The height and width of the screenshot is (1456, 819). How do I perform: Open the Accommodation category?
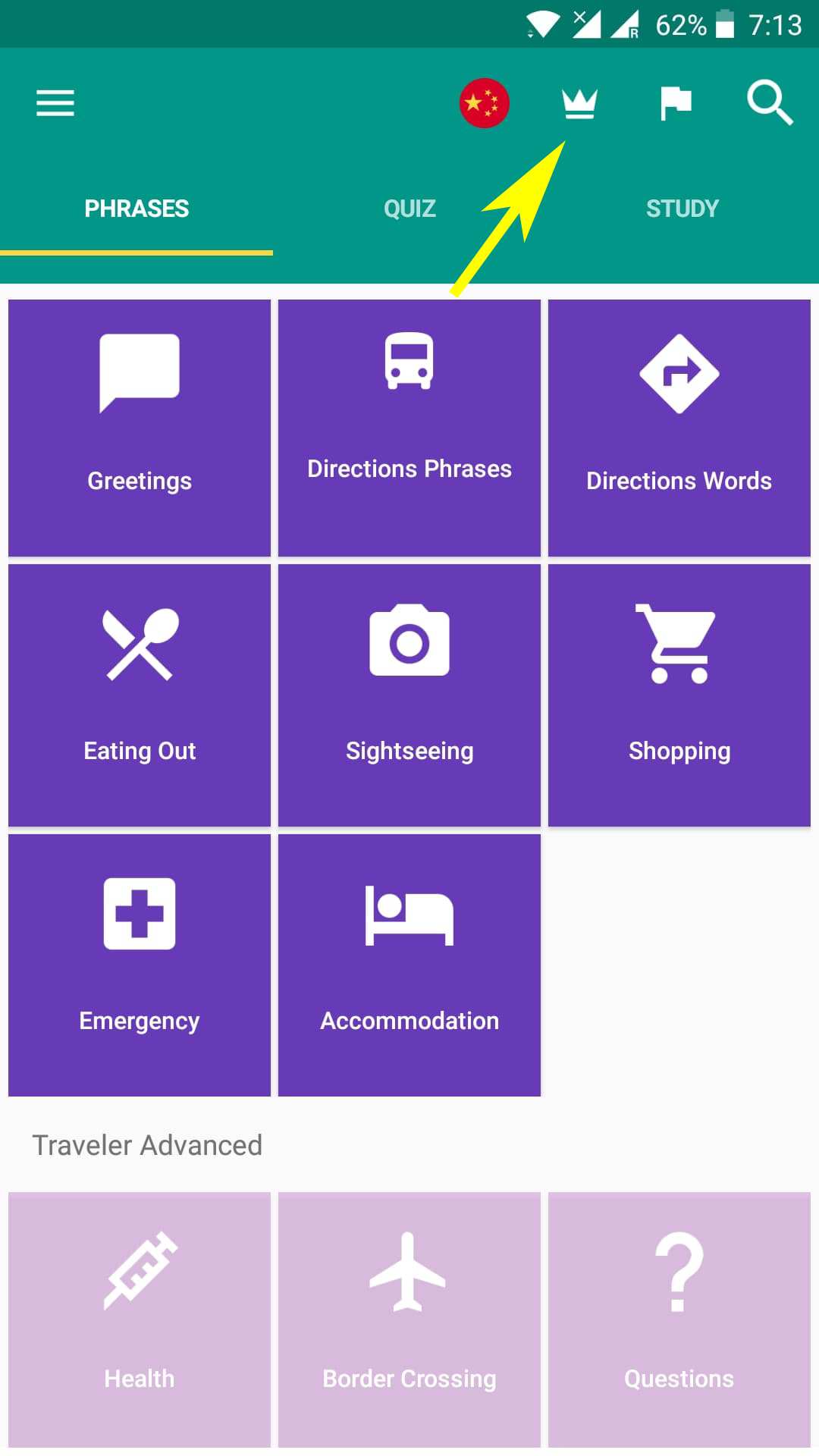[409, 965]
